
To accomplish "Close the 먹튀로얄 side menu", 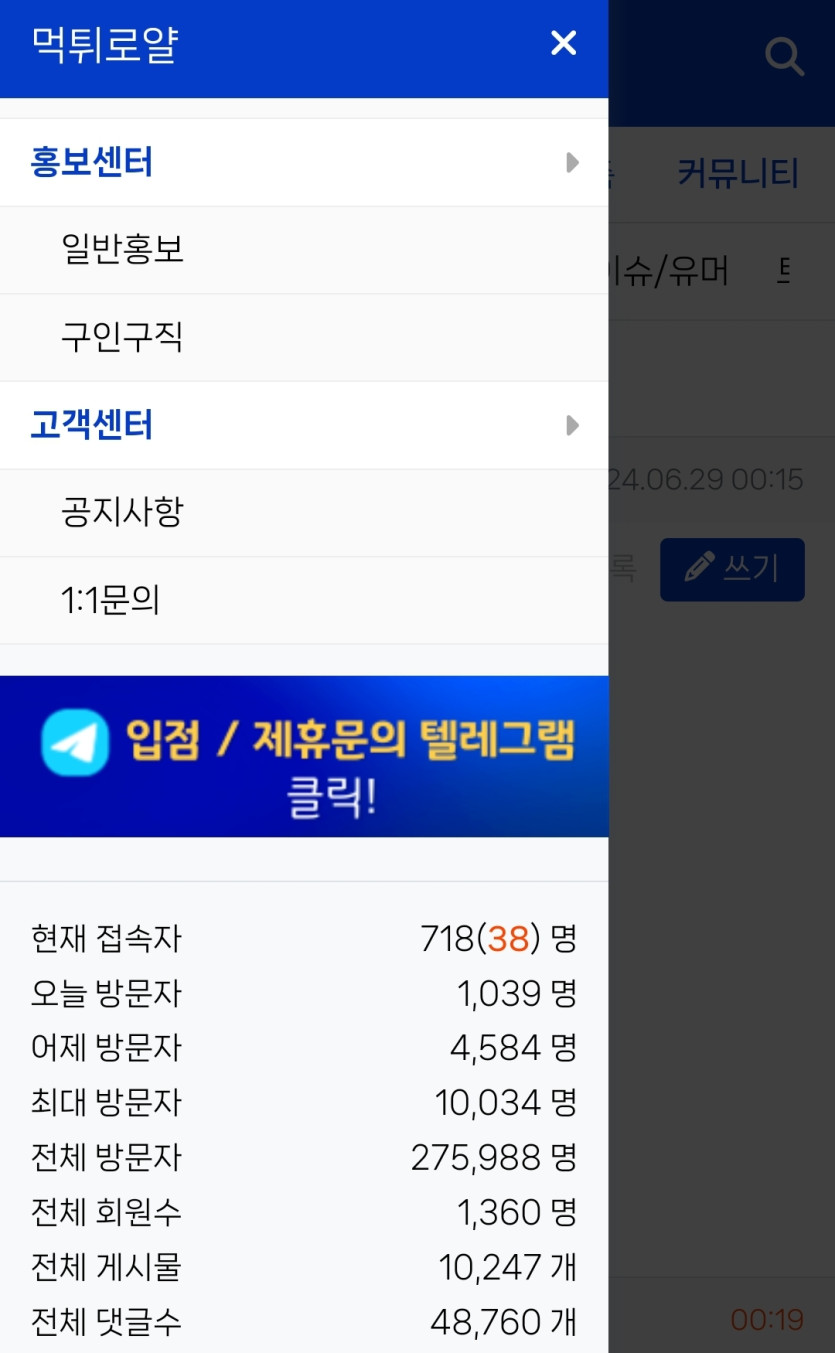I will pyautogui.click(x=563, y=43).
